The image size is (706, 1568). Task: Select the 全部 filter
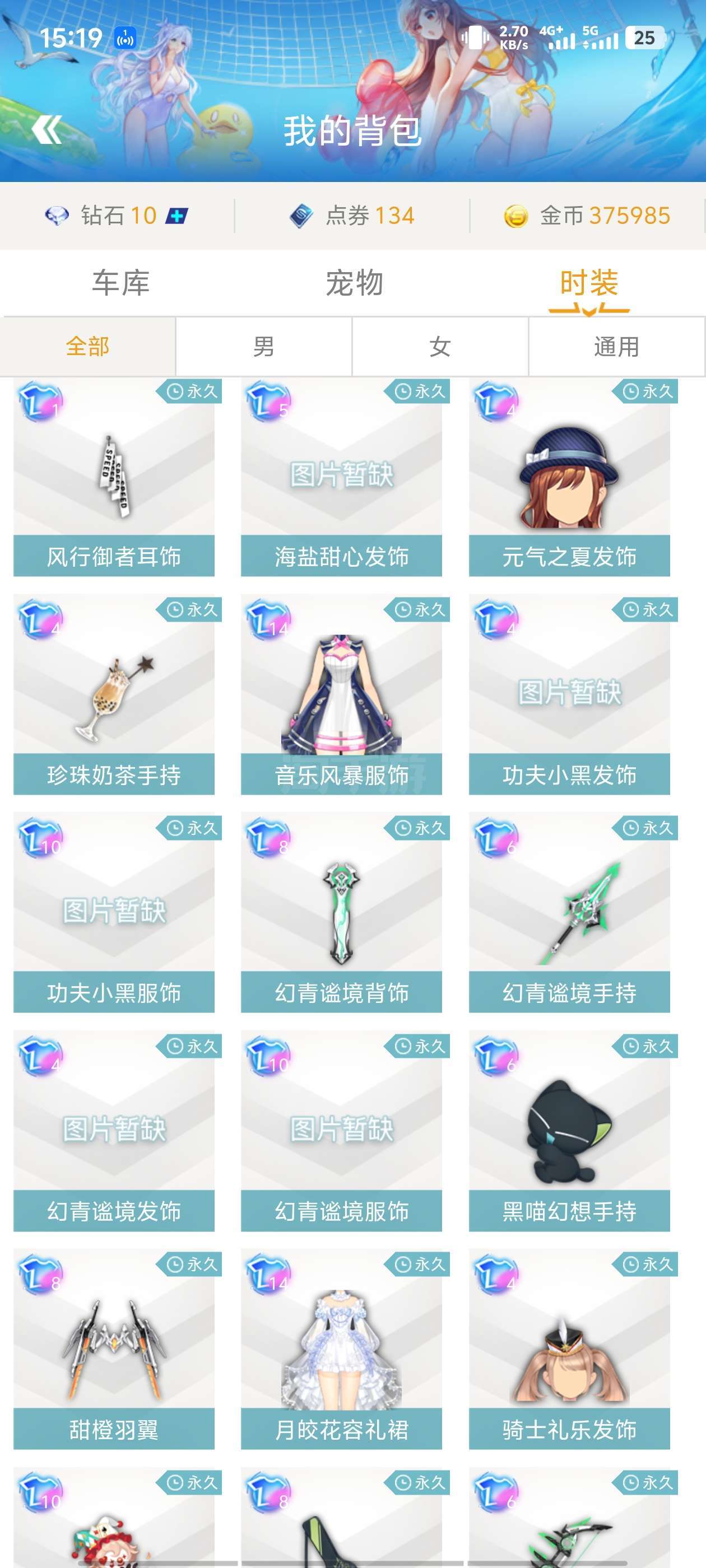pyautogui.click(x=88, y=347)
